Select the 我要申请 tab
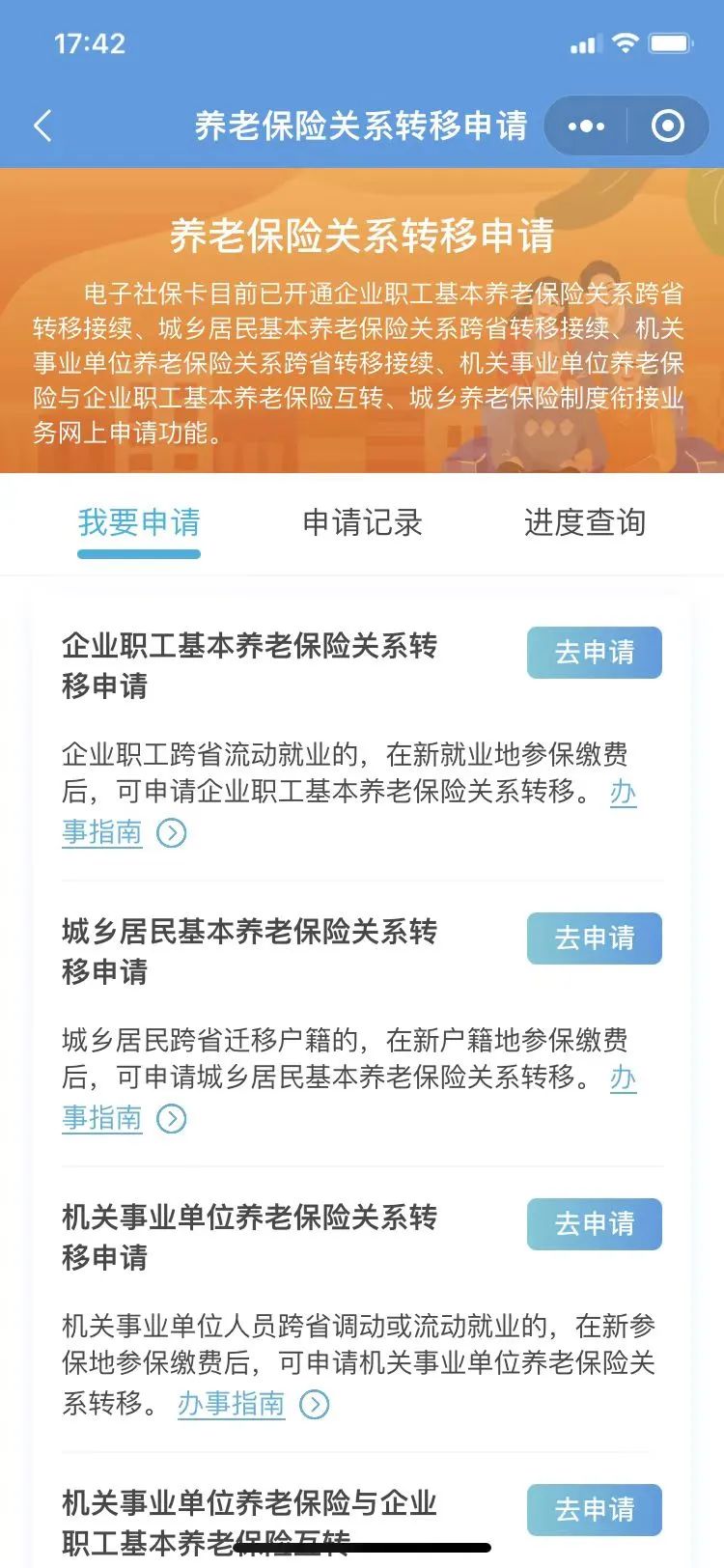 [x=139, y=522]
